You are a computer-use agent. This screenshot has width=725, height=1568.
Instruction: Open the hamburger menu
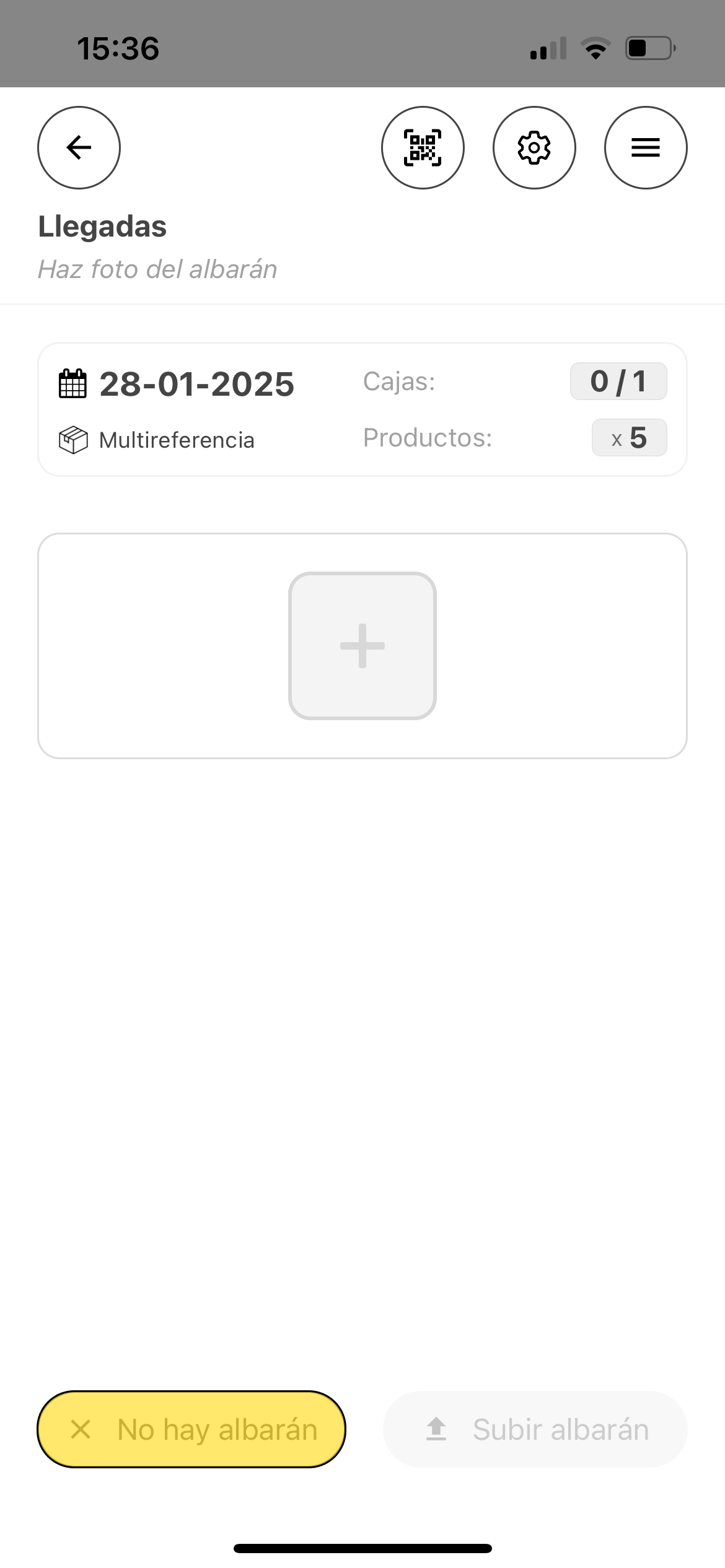[646, 147]
